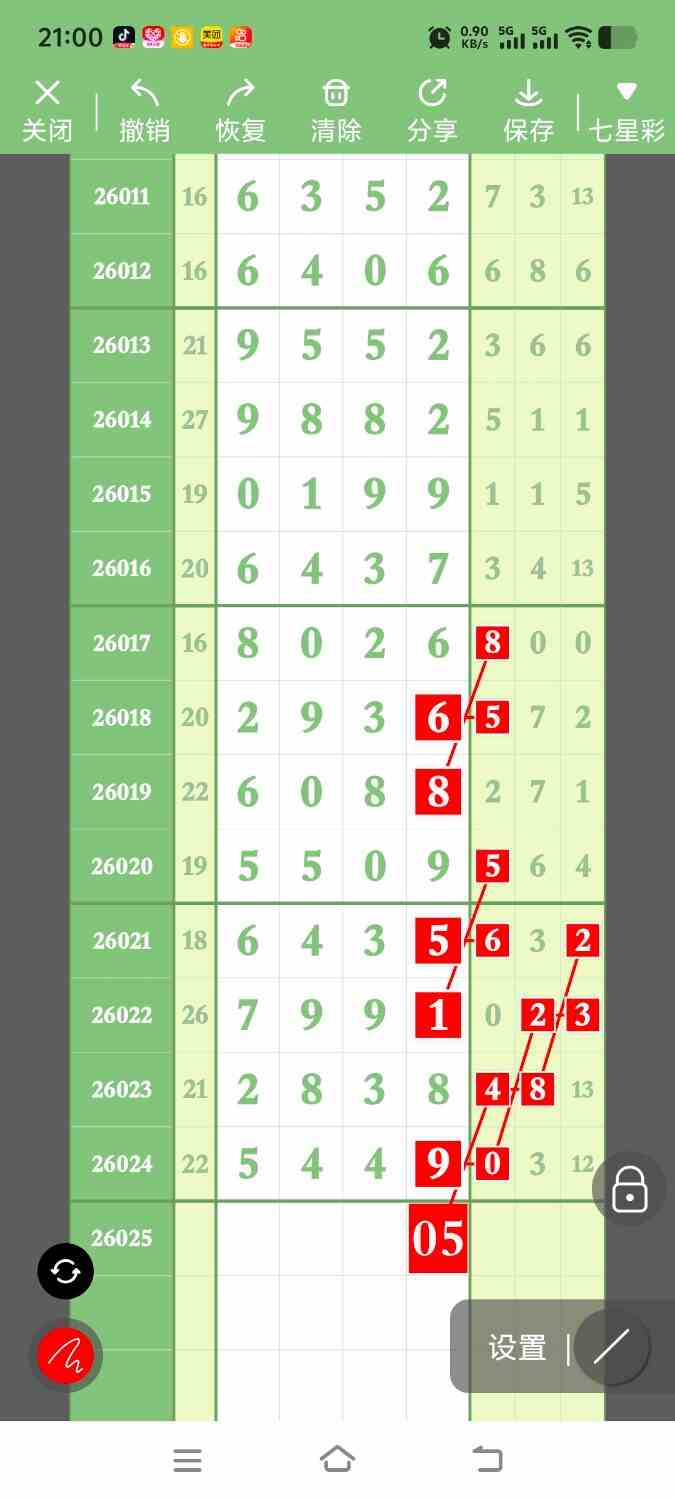Image resolution: width=675 pixels, height=1500 pixels.
Task: Save the chart with 保存
Action: click(x=528, y=110)
